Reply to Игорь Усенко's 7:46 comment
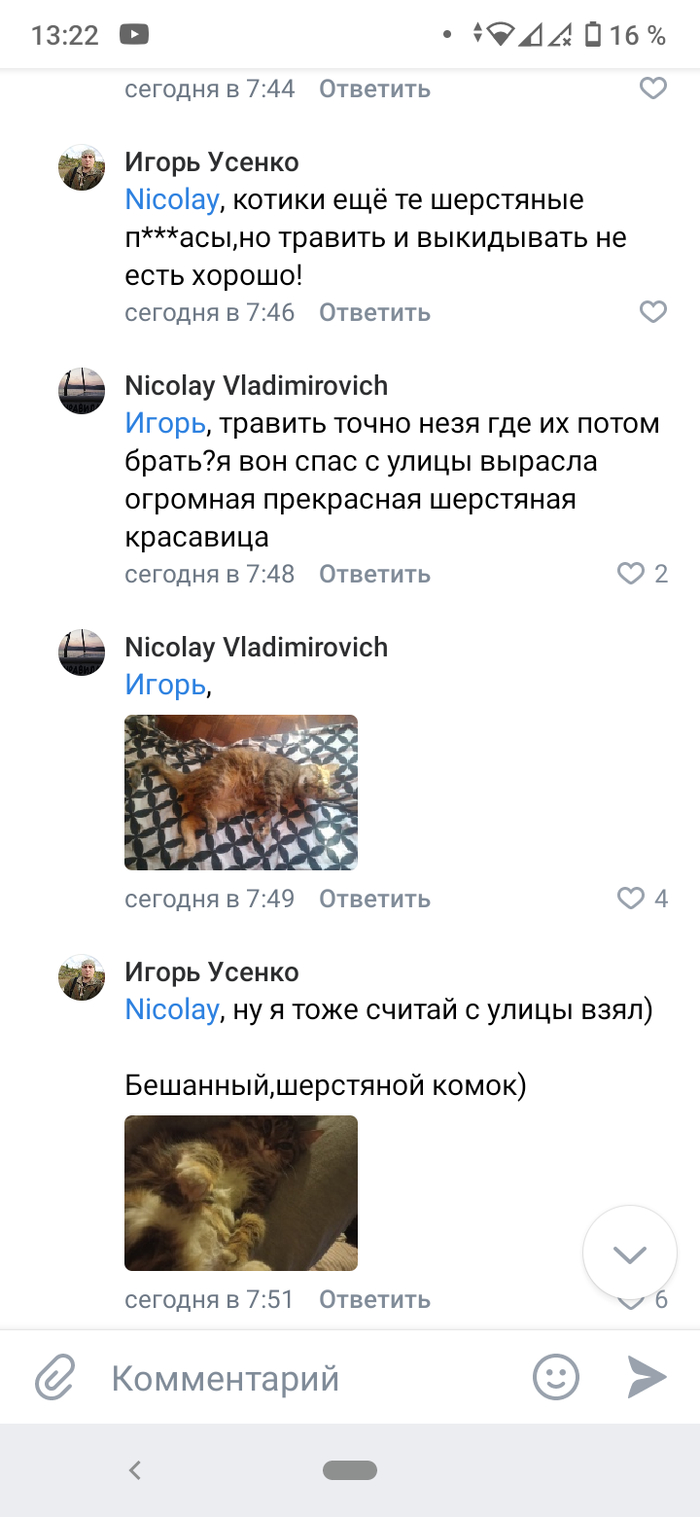The width and height of the screenshot is (700, 1517). click(x=375, y=312)
